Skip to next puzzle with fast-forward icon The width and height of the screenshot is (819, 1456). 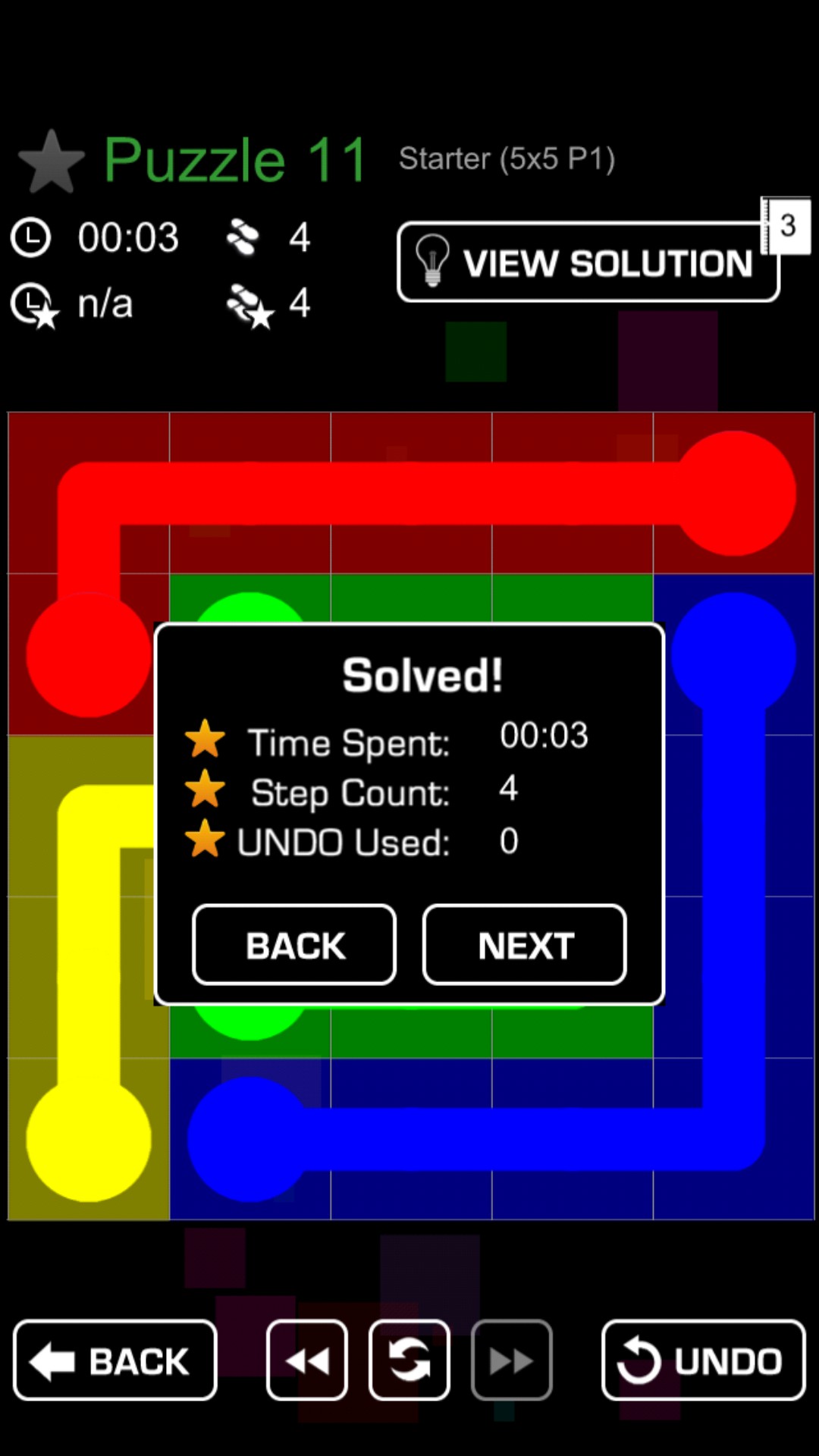pos(511,1360)
